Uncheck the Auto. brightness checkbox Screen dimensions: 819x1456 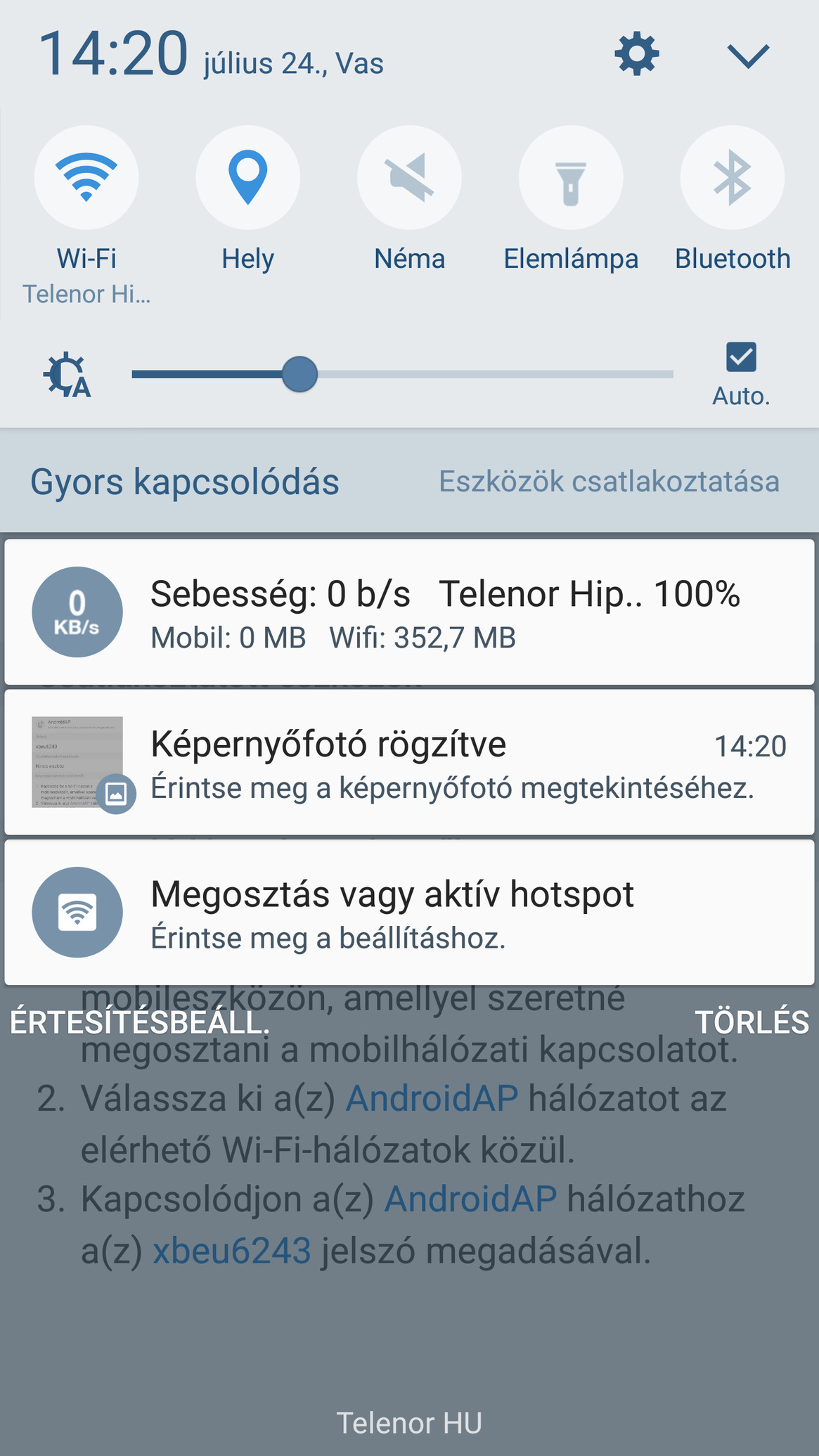coord(741,357)
